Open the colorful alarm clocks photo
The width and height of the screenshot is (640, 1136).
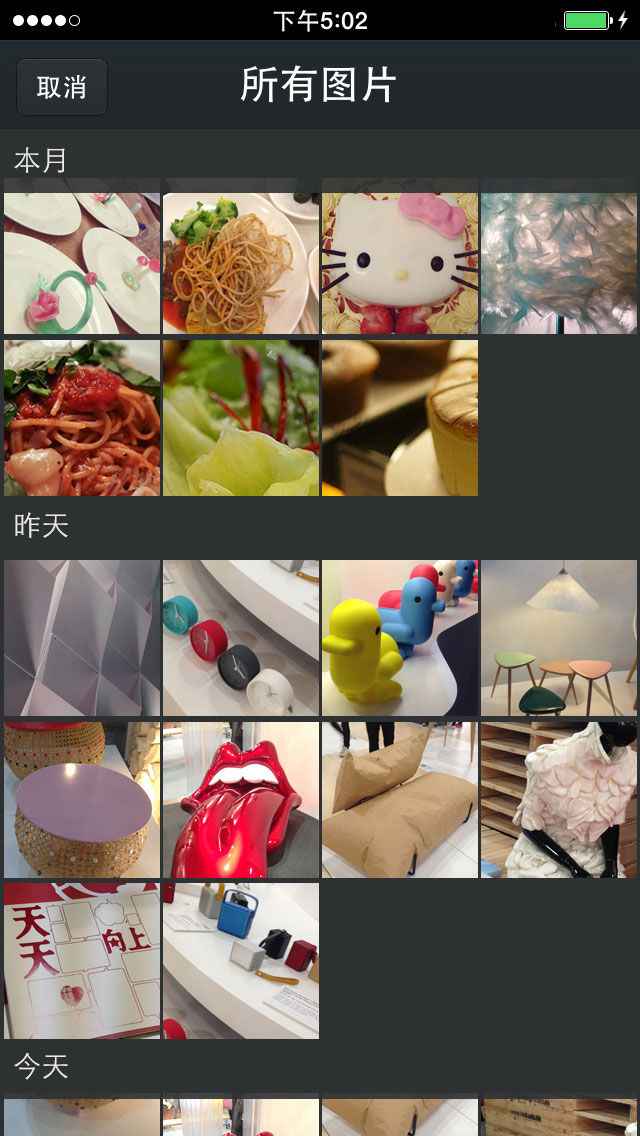click(x=241, y=638)
